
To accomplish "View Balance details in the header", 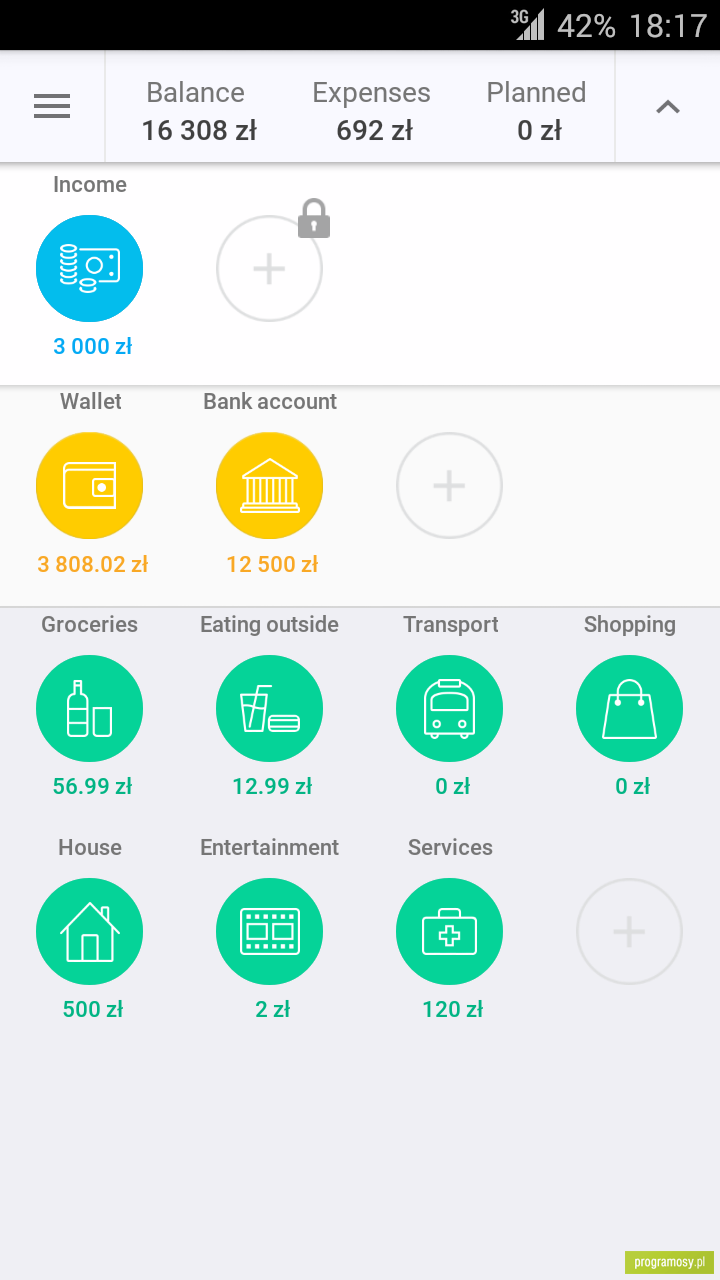I will [x=198, y=111].
